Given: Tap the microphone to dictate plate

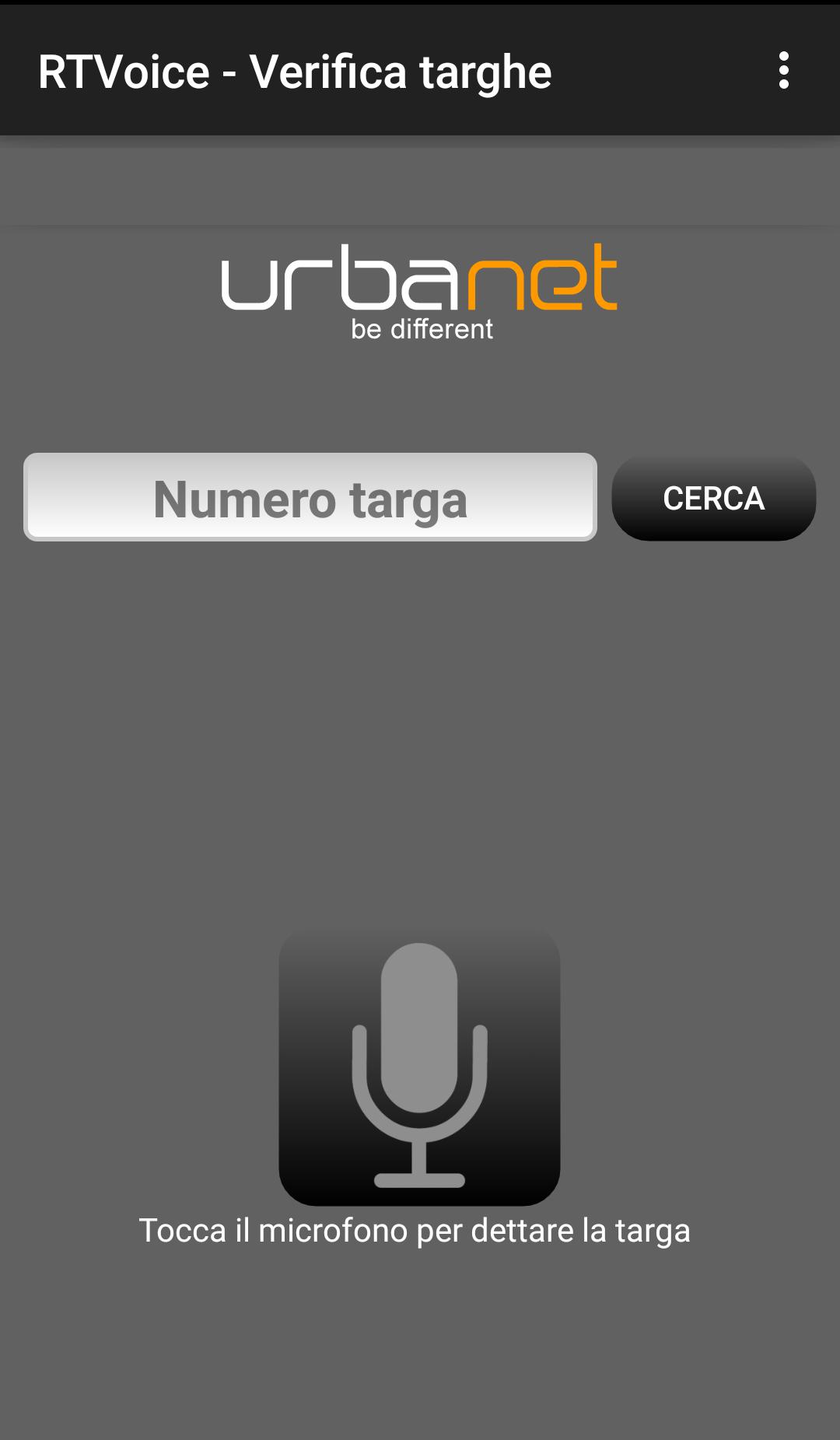Looking at the screenshot, I should (419, 1066).
